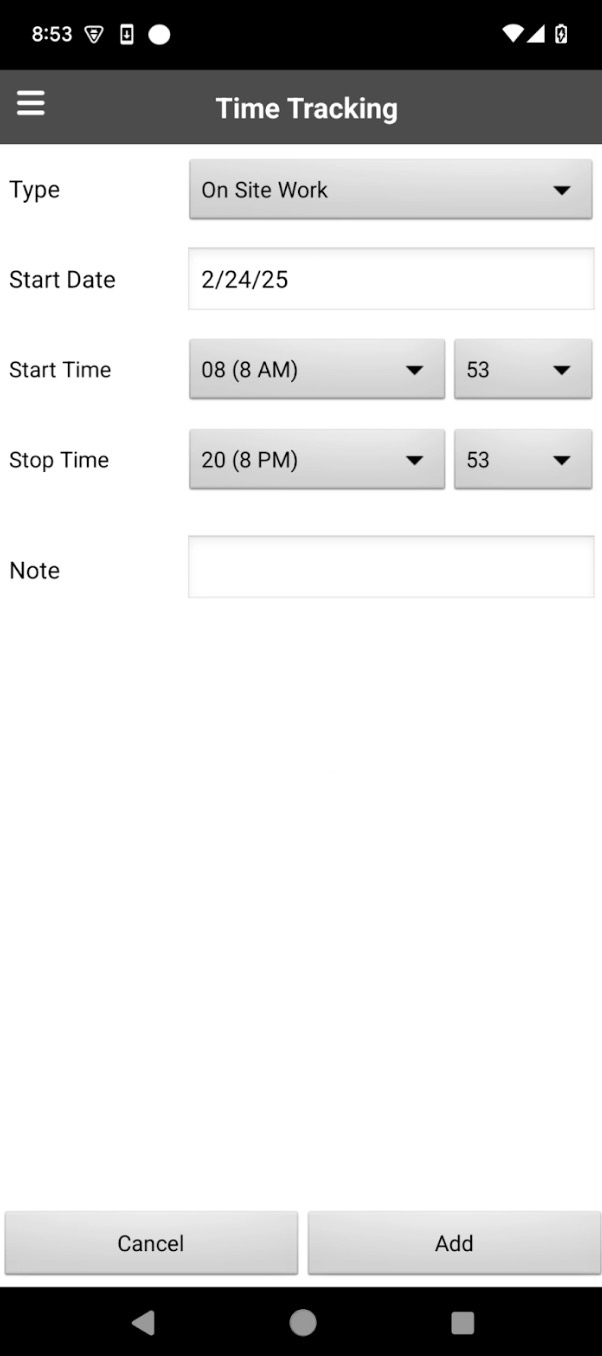Tap Add to save the entry
The width and height of the screenshot is (602, 1356).
click(454, 1243)
